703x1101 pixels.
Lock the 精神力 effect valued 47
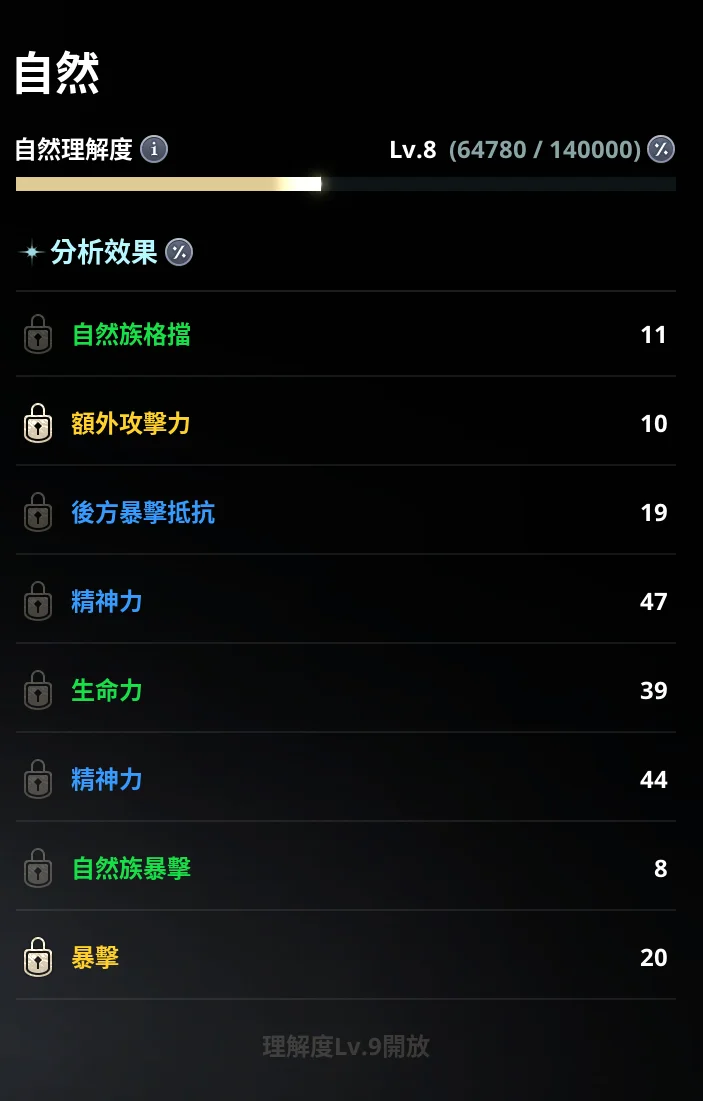click(38, 602)
